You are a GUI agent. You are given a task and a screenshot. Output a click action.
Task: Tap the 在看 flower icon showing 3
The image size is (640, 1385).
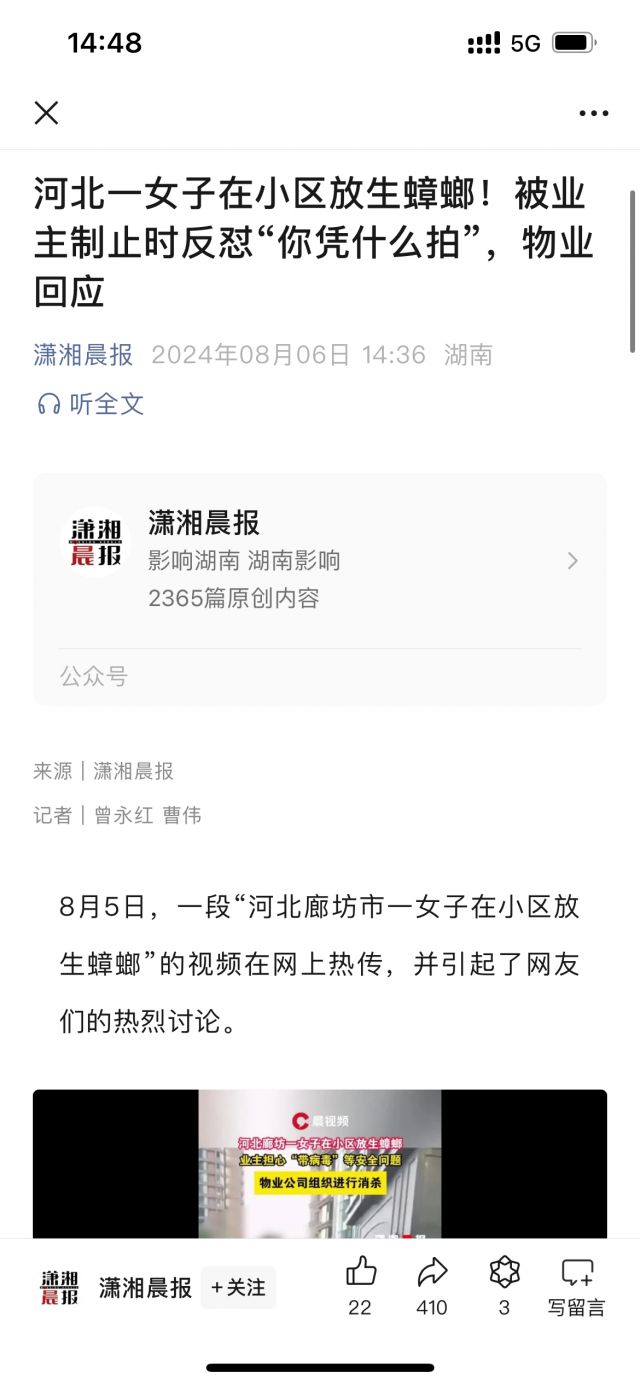point(504,1273)
